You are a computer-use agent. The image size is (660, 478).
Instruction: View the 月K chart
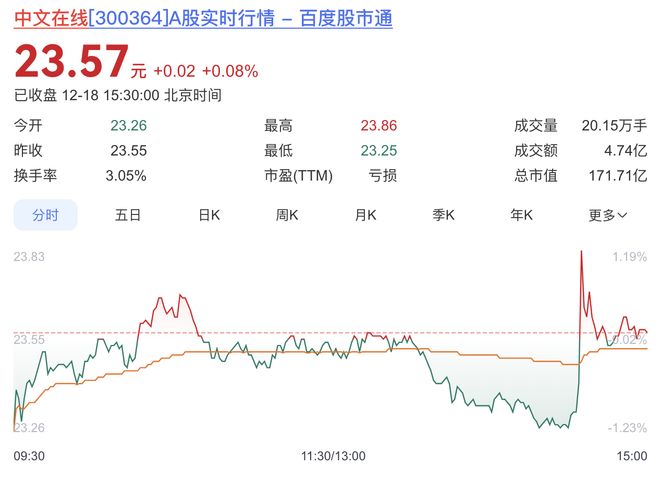coord(365,214)
